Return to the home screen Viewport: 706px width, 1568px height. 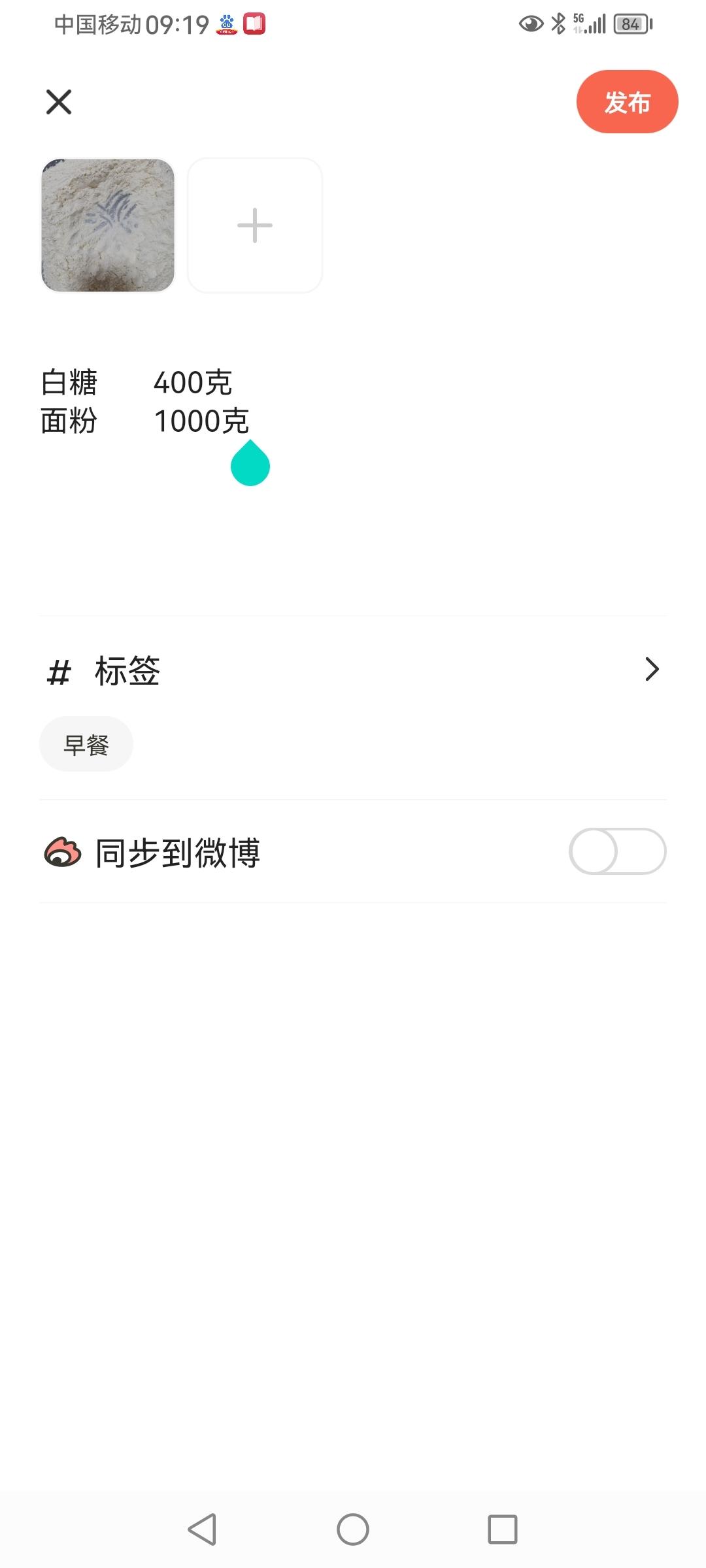pyautogui.click(x=353, y=1529)
